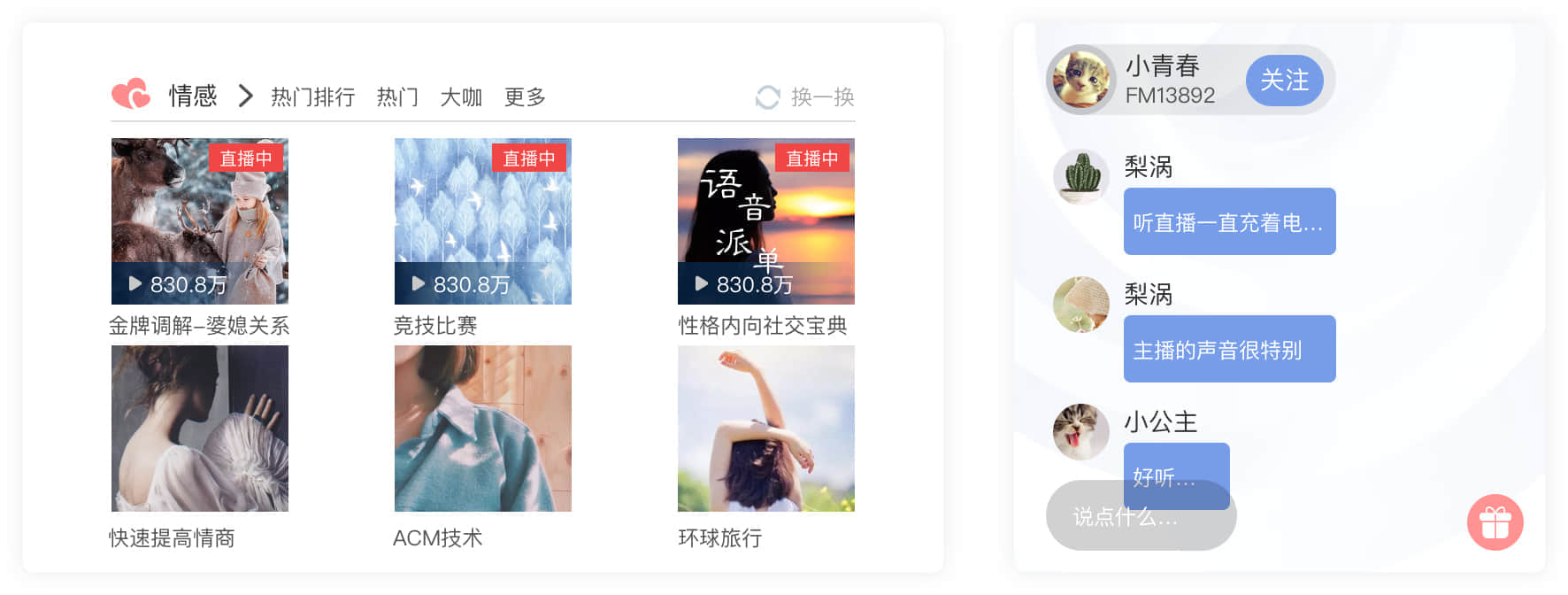The width and height of the screenshot is (1568, 595).
Task: Open the 环球旅行 card
Action: (766, 429)
